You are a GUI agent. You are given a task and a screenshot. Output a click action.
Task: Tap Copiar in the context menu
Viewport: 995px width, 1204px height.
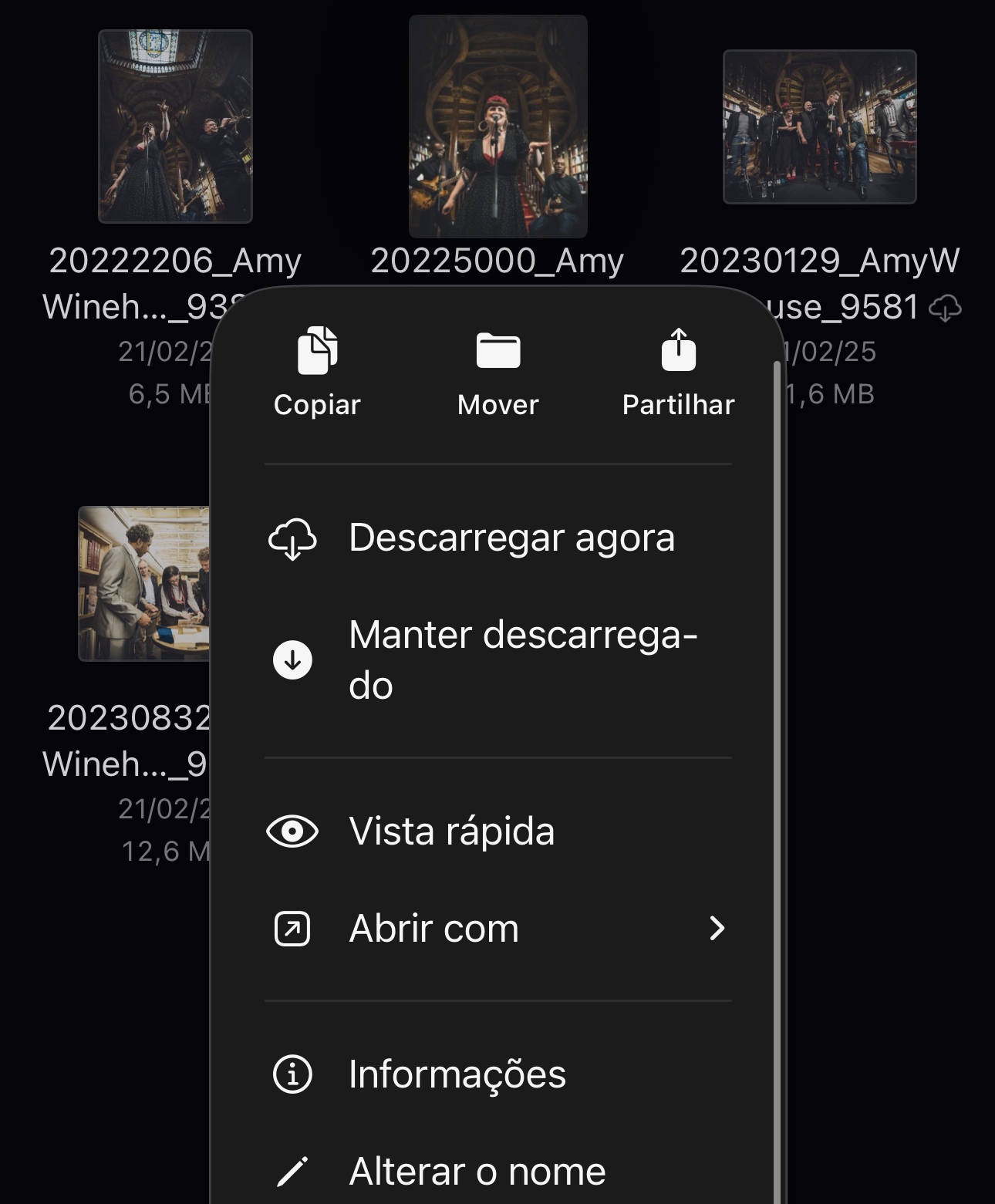point(317,370)
